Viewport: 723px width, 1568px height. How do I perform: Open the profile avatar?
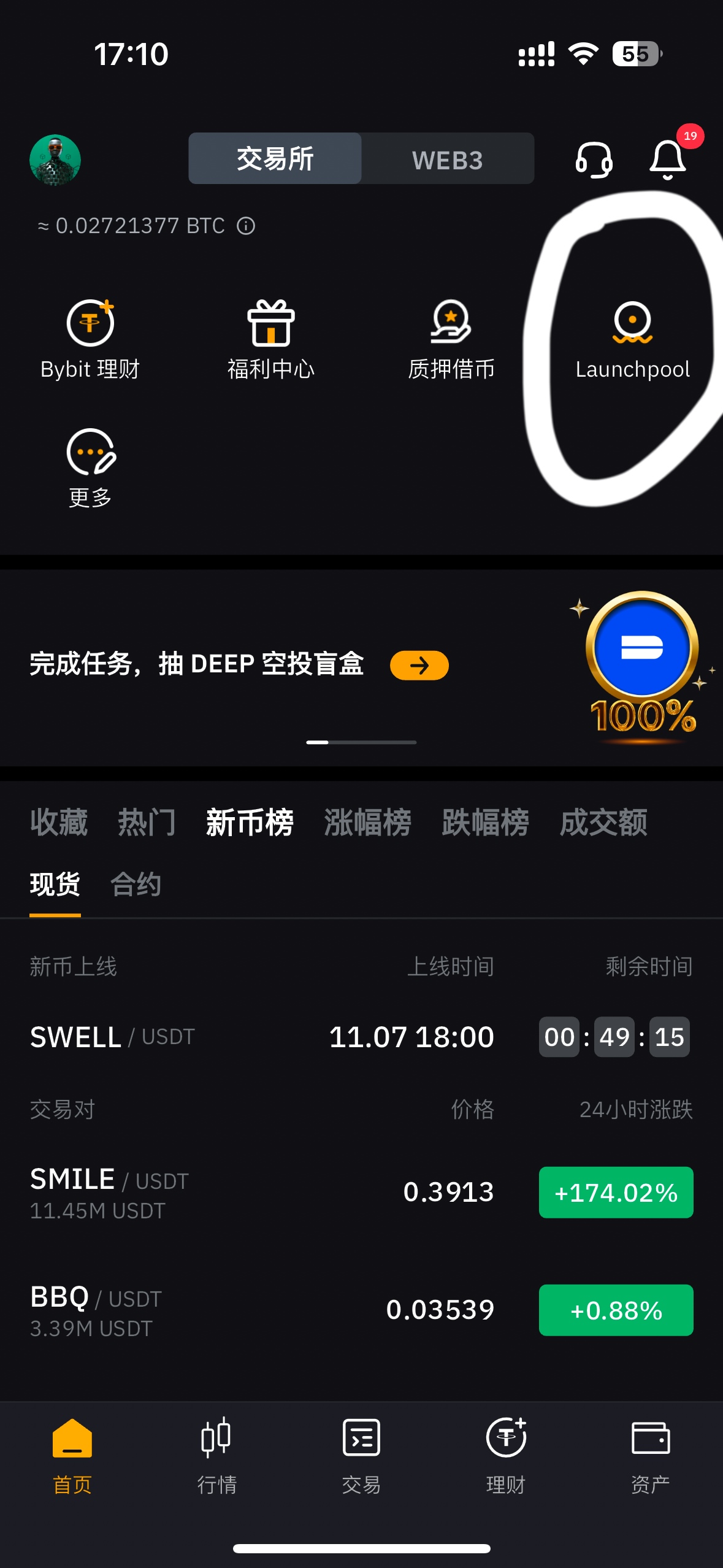tap(55, 159)
